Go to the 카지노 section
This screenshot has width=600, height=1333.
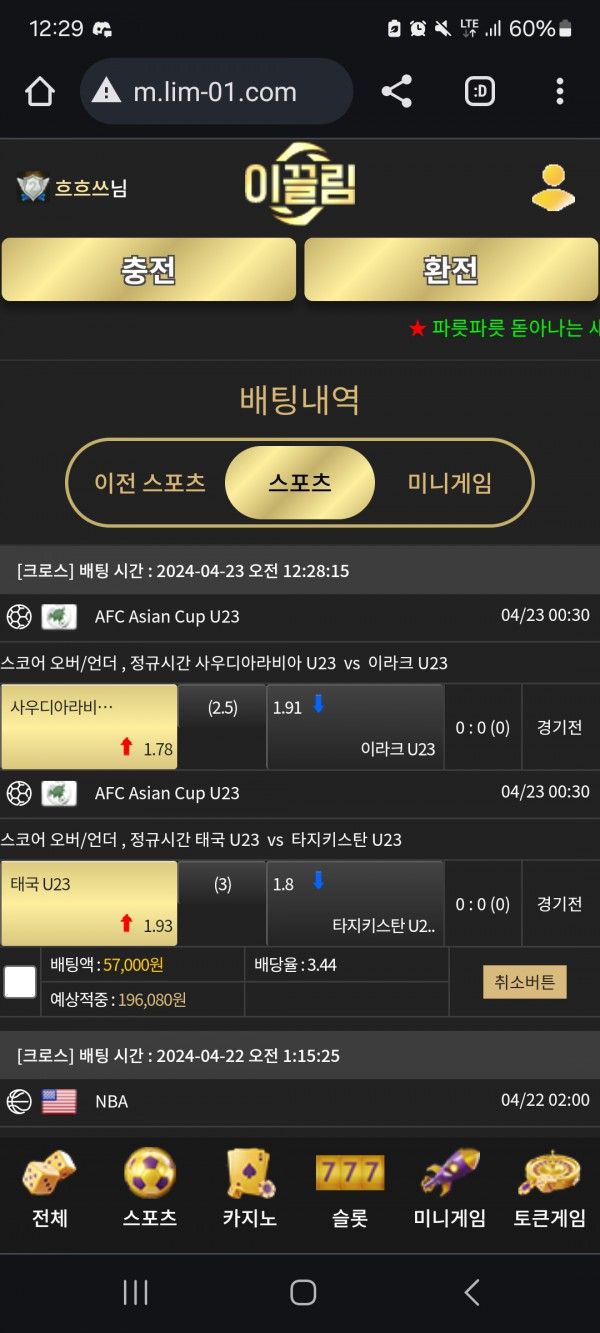click(250, 1190)
